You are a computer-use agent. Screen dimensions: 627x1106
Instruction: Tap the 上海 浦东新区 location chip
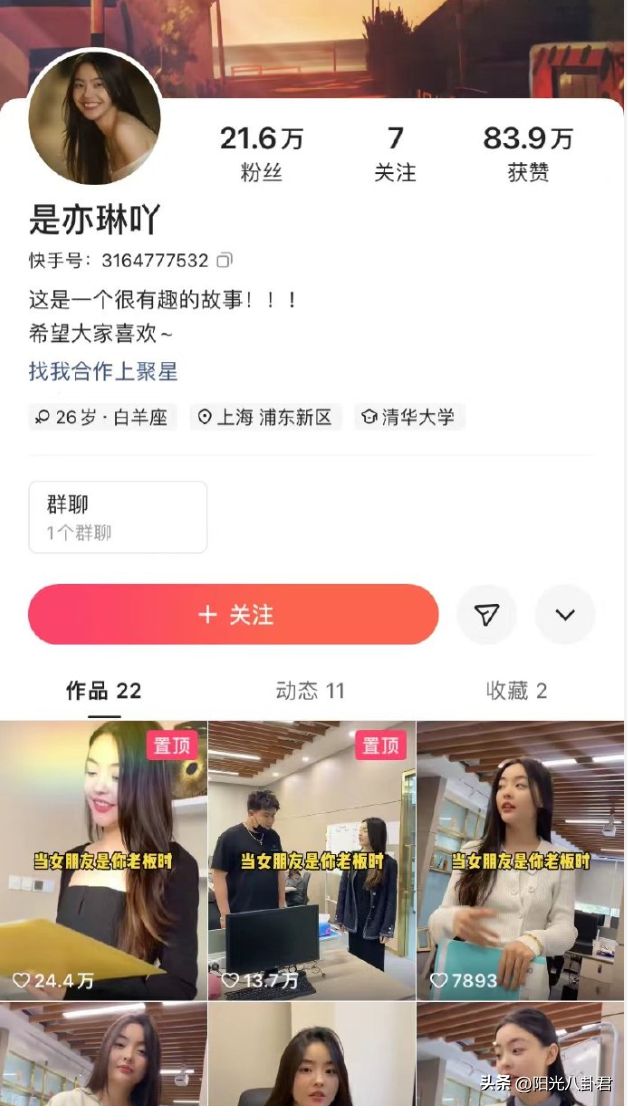[x=265, y=417]
